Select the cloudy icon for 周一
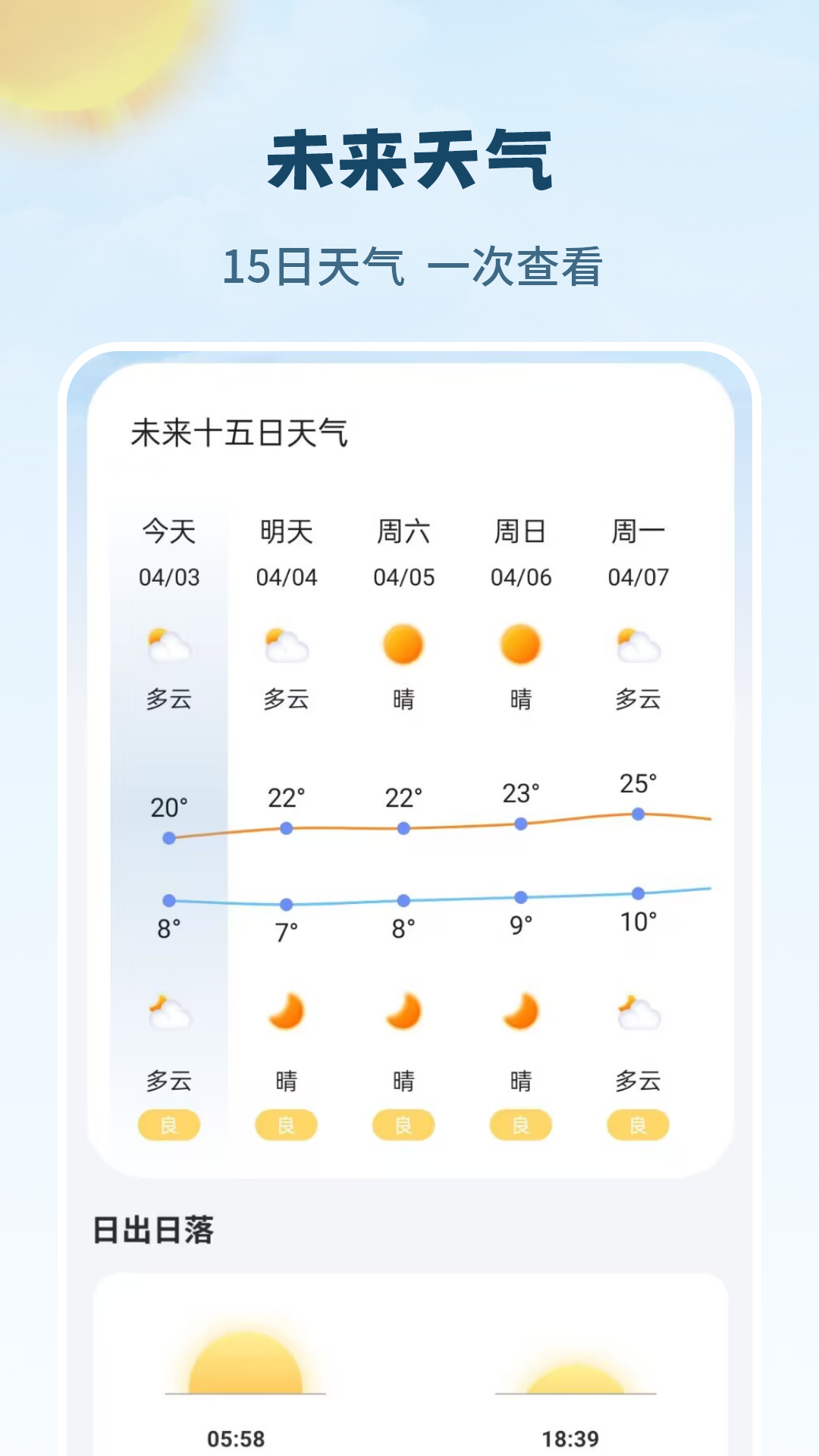The image size is (819, 1456). click(x=637, y=645)
